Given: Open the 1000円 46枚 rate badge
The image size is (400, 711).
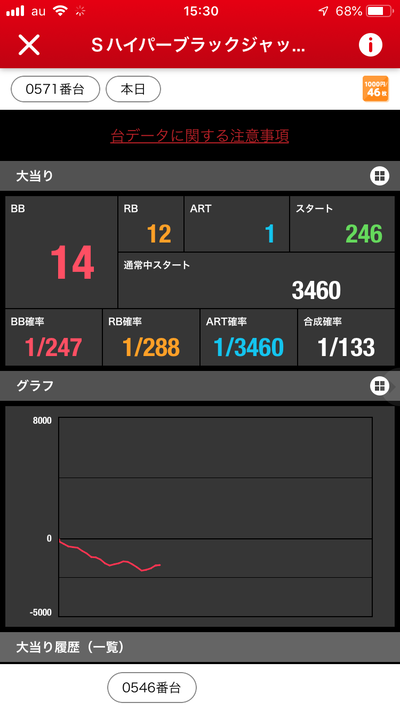Looking at the screenshot, I should [x=376, y=88].
